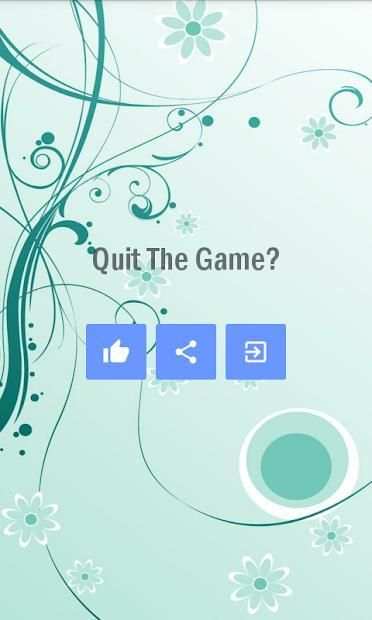Share the game via share button
Image resolution: width=372 pixels, height=620 pixels.
[x=186, y=352]
